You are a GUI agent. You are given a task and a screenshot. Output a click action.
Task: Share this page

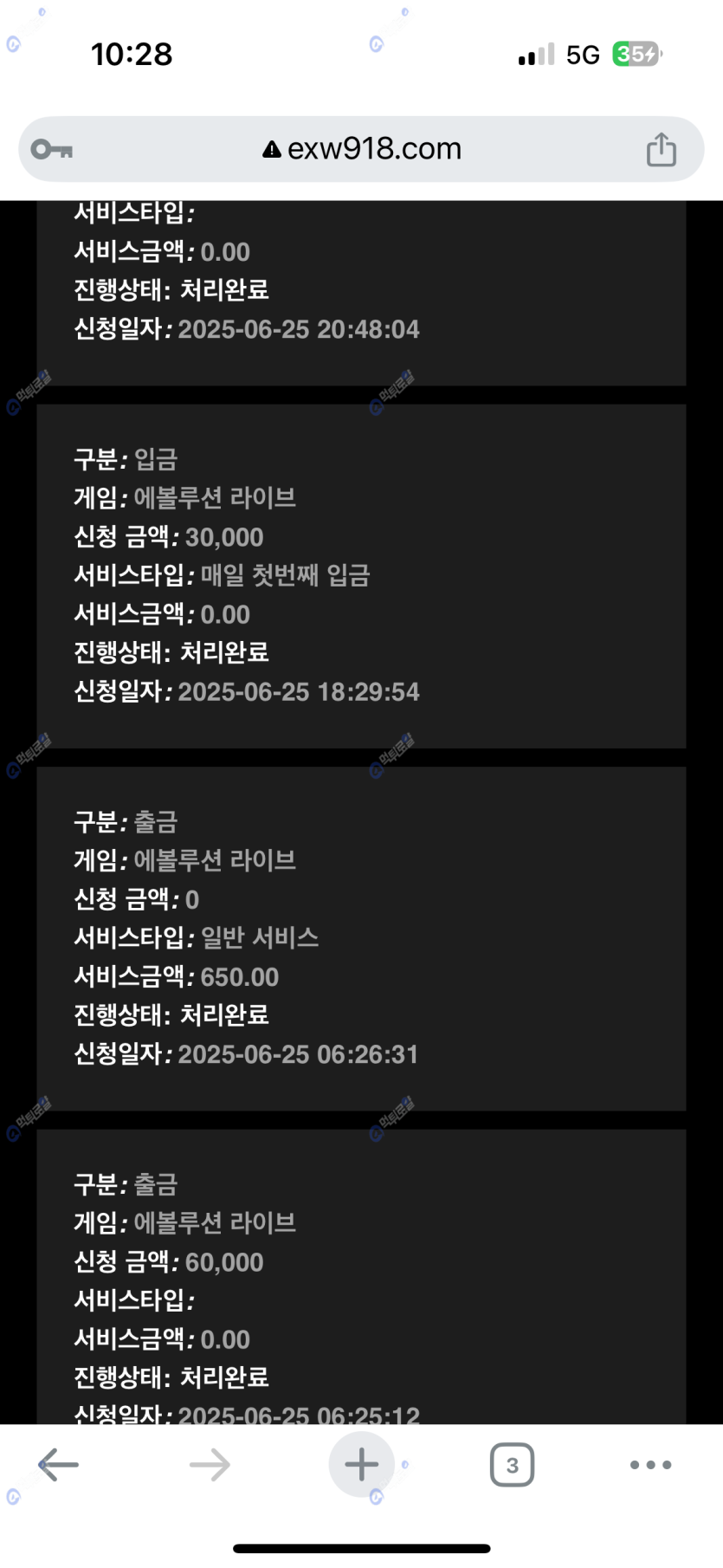pyautogui.click(x=661, y=149)
